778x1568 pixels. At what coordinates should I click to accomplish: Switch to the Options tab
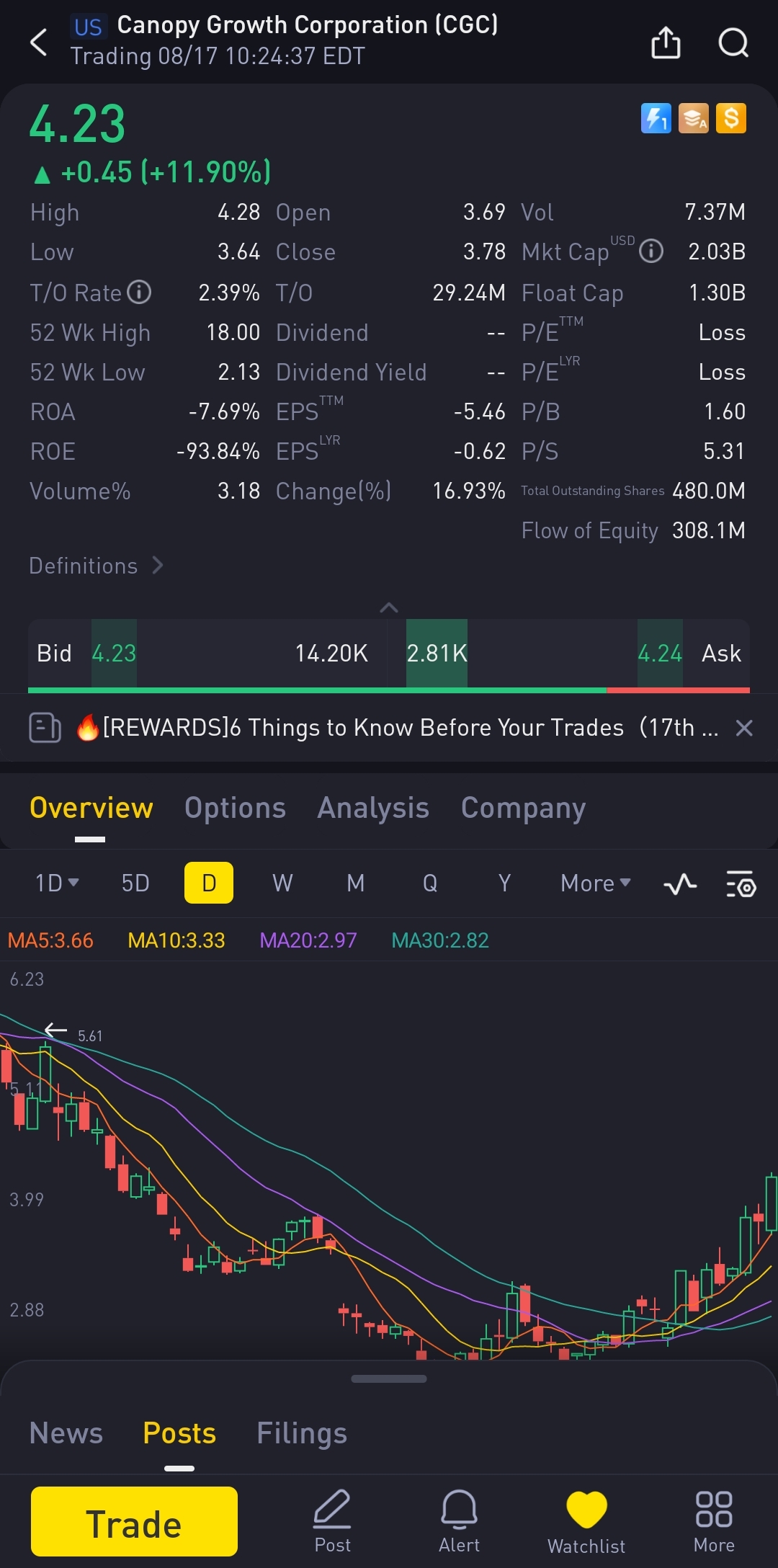point(235,808)
